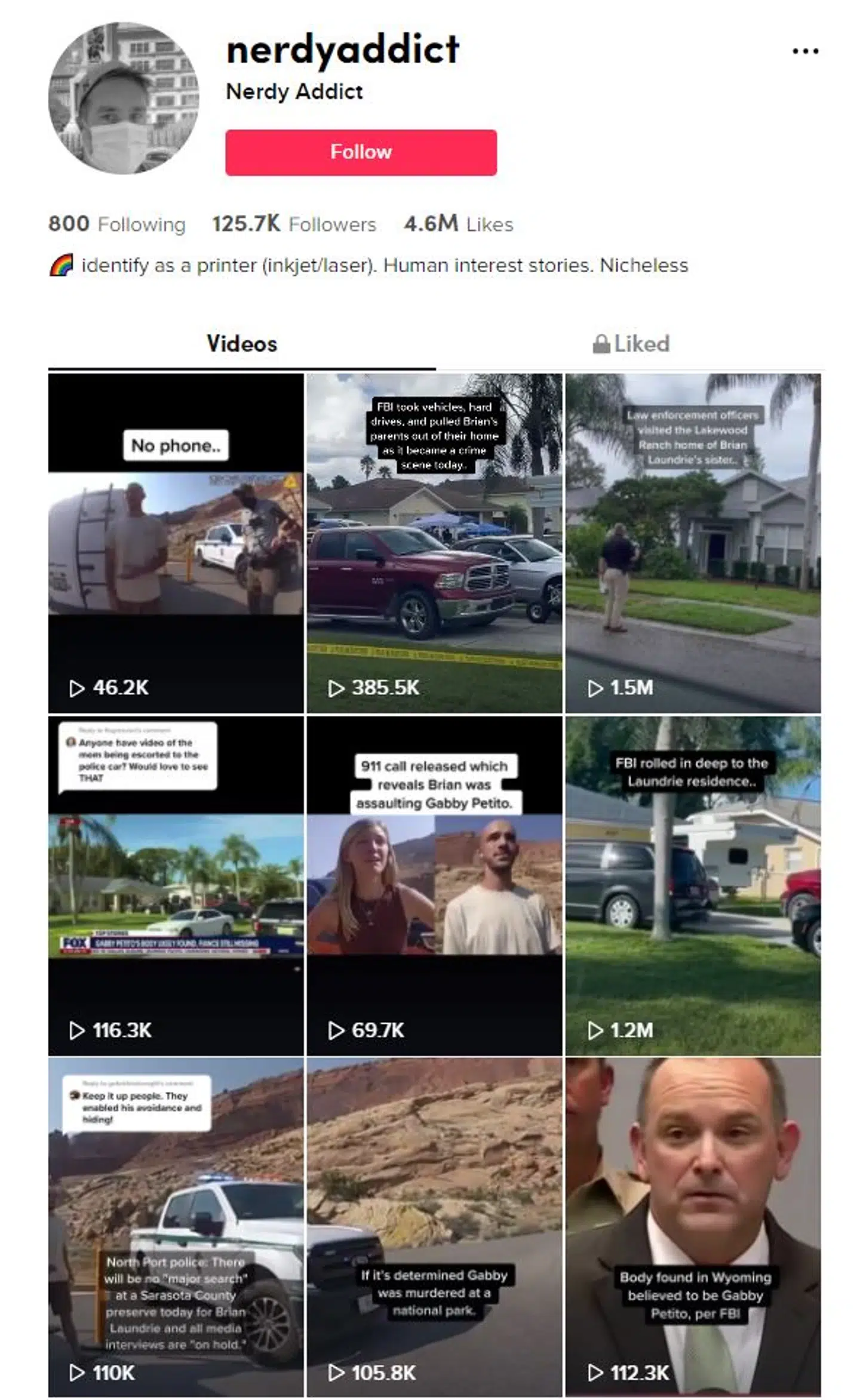Open "Body found in Wyoming" video

693,1227
